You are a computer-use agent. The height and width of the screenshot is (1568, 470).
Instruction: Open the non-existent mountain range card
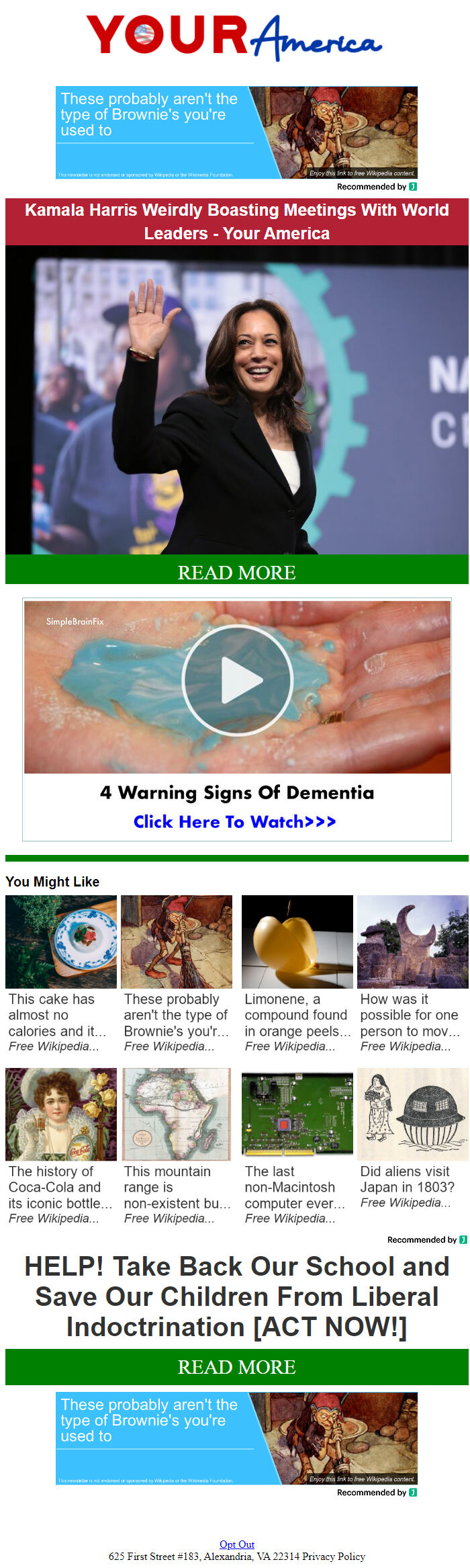click(177, 1145)
